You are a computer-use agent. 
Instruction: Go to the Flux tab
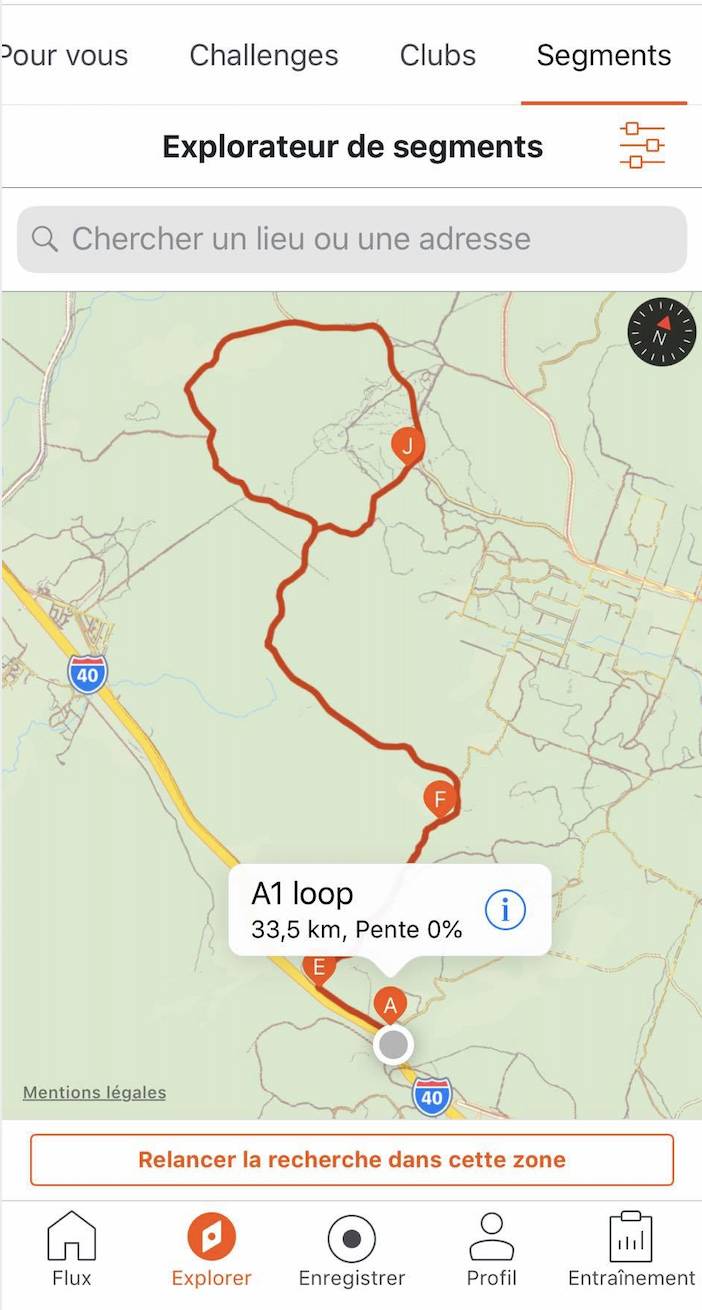coord(72,1249)
